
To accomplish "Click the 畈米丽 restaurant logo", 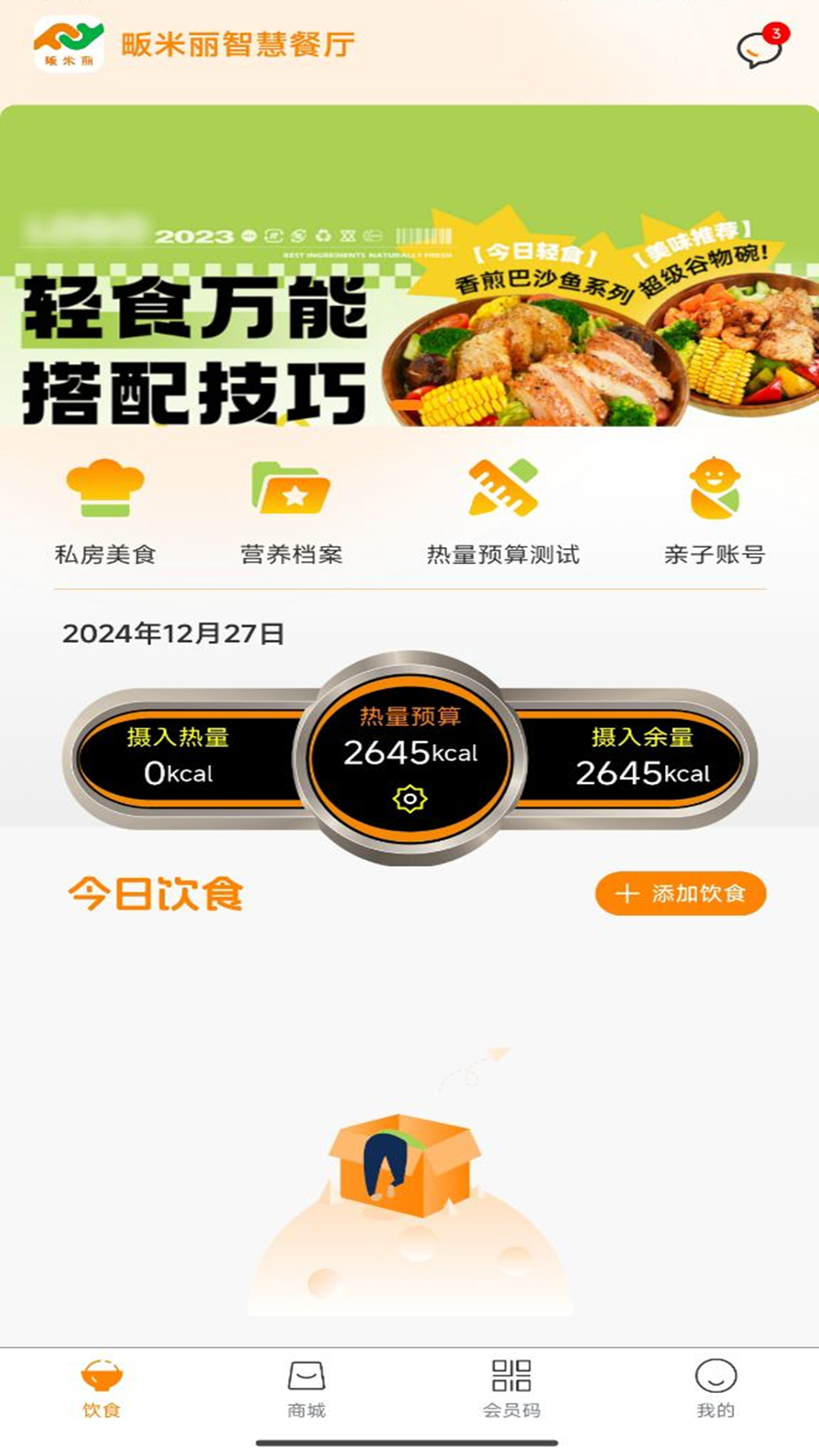I will point(68,44).
